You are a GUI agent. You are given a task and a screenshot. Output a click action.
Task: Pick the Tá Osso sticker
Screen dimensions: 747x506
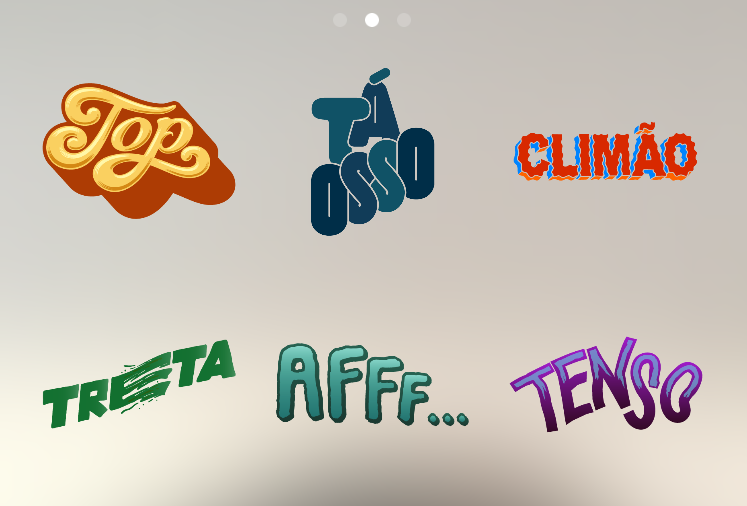[371, 155]
